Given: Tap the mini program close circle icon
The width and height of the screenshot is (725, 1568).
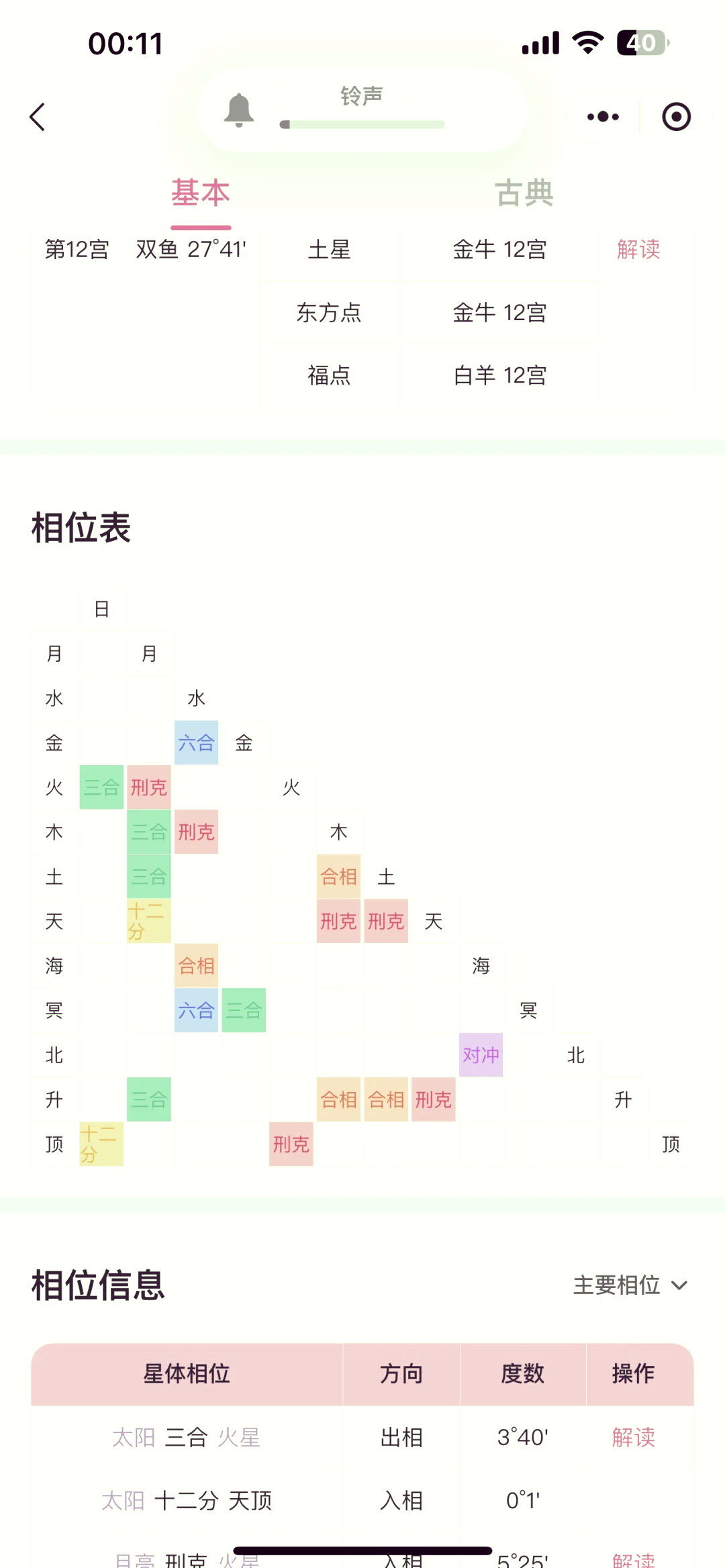Looking at the screenshot, I should pos(676,117).
